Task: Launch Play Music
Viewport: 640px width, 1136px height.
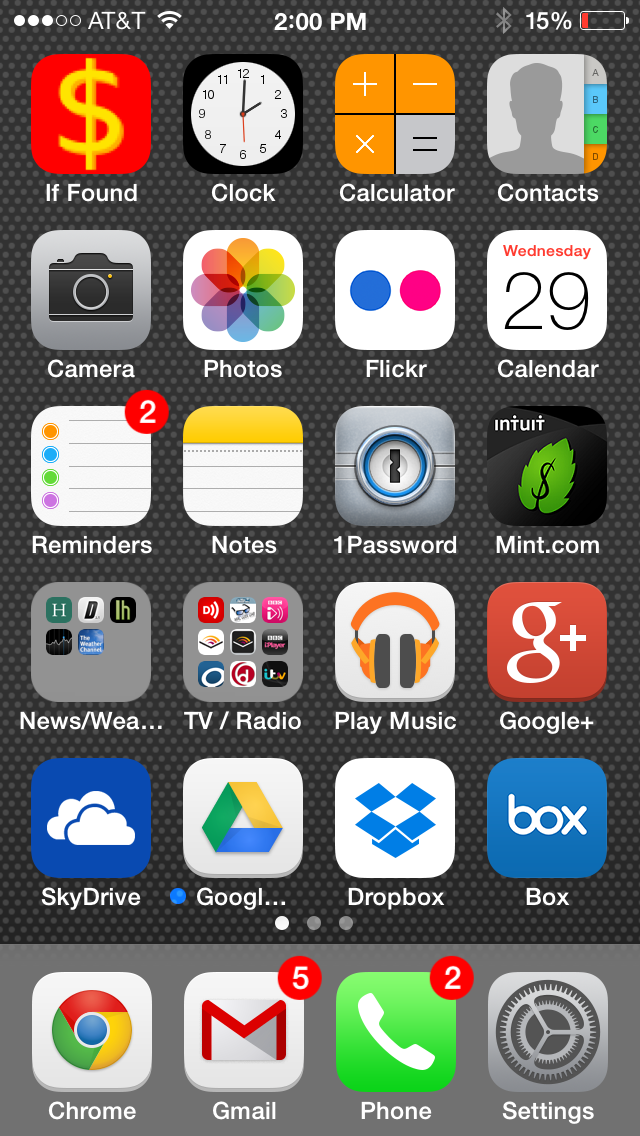Action: point(395,642)
